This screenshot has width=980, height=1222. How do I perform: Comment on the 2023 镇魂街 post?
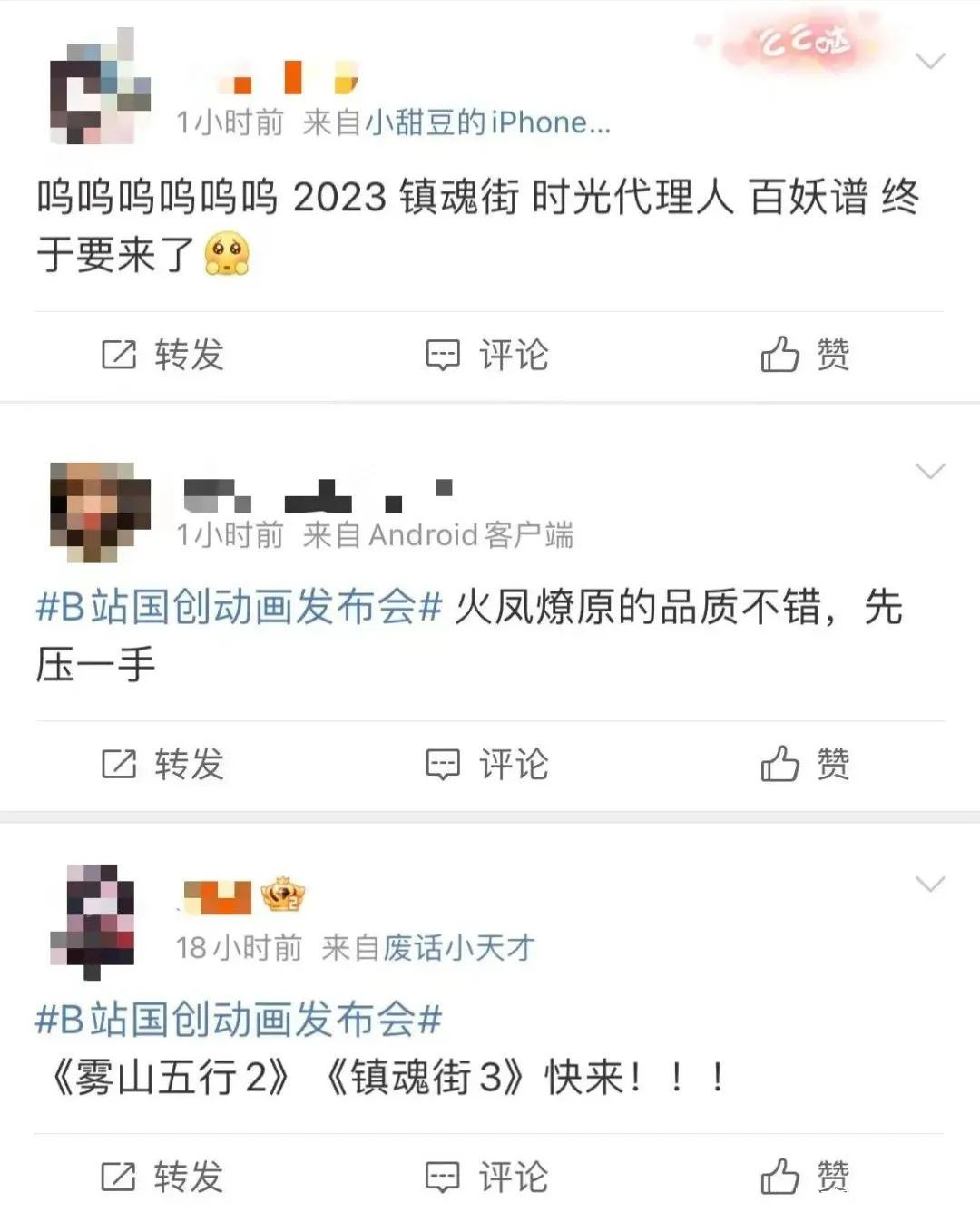click(x=487, y=355)
